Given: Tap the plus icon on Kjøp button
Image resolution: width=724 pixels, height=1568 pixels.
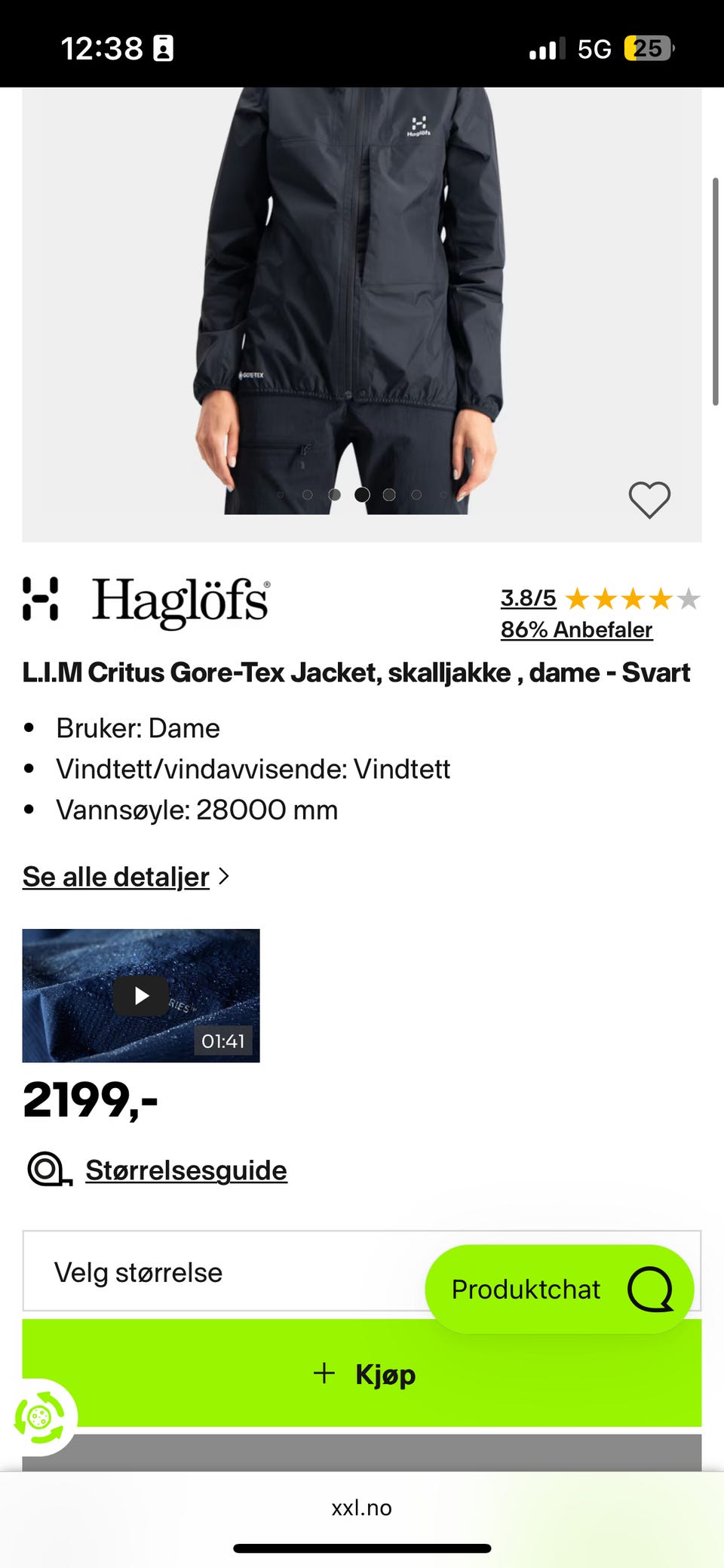Looking at the screenshot, I should 324,1373.
